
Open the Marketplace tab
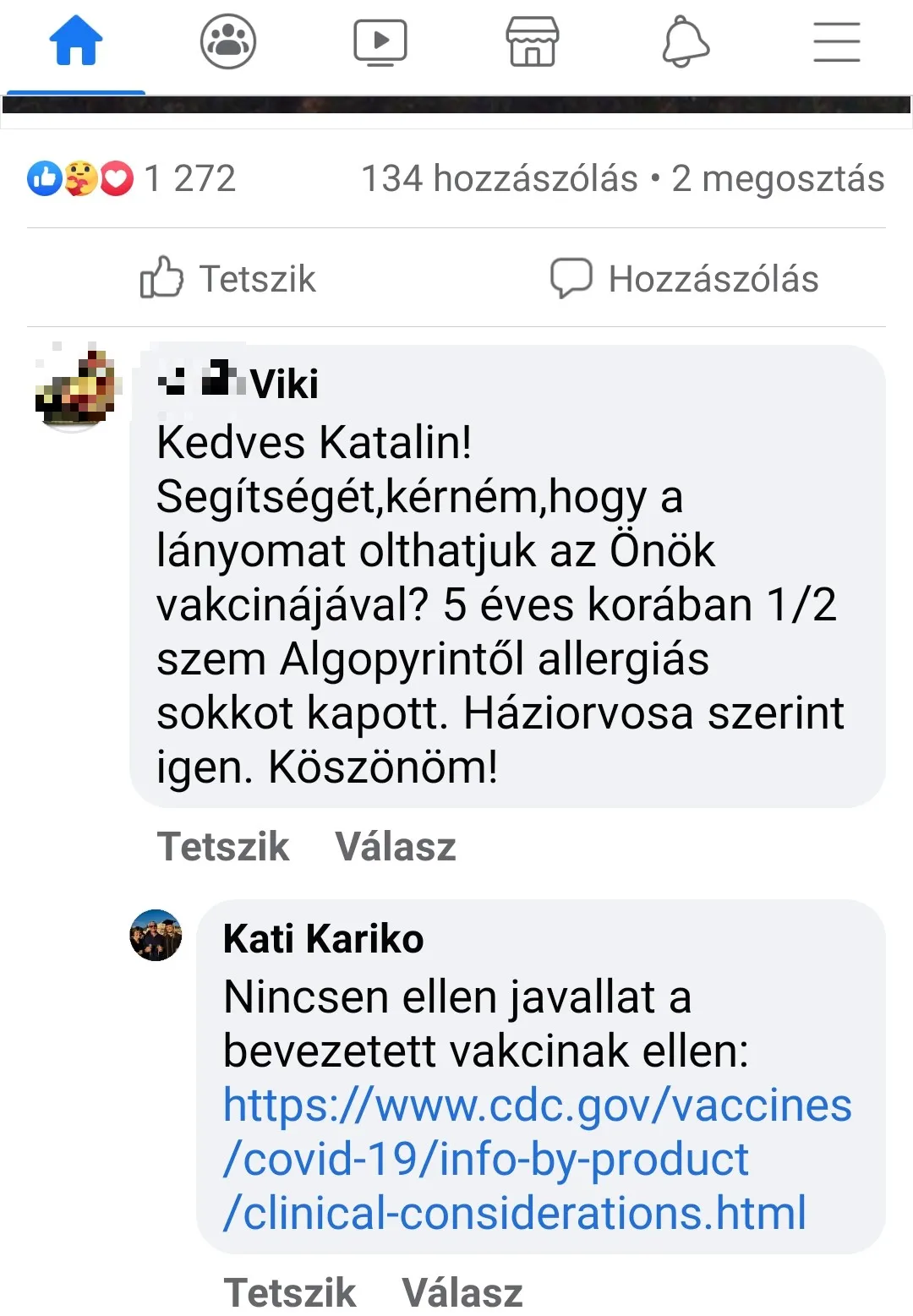click(x=532, y=42)
